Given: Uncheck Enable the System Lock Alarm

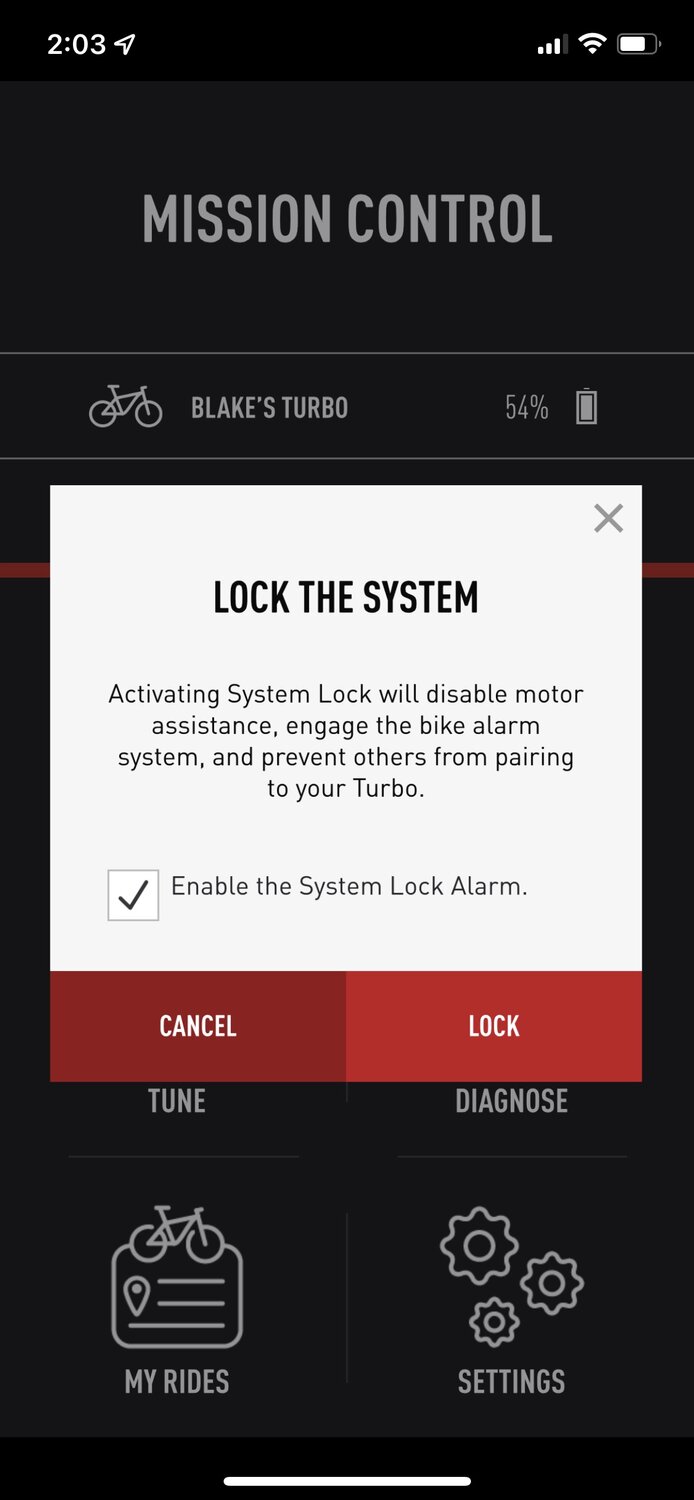Looking at the screenshot, I should tap(133, 895).
